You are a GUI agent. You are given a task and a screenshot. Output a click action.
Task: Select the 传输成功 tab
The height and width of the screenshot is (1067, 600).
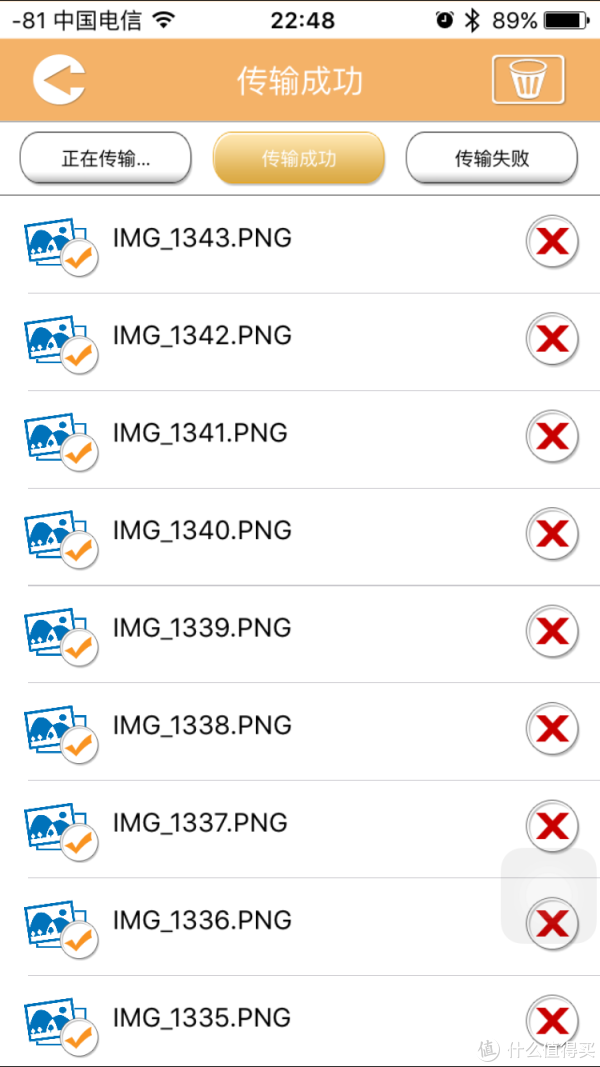(x=299, y=158)
